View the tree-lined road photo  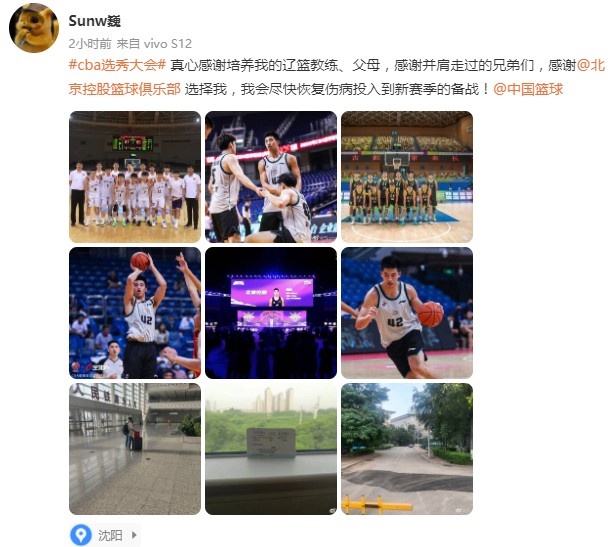click(x=407, y=449)
